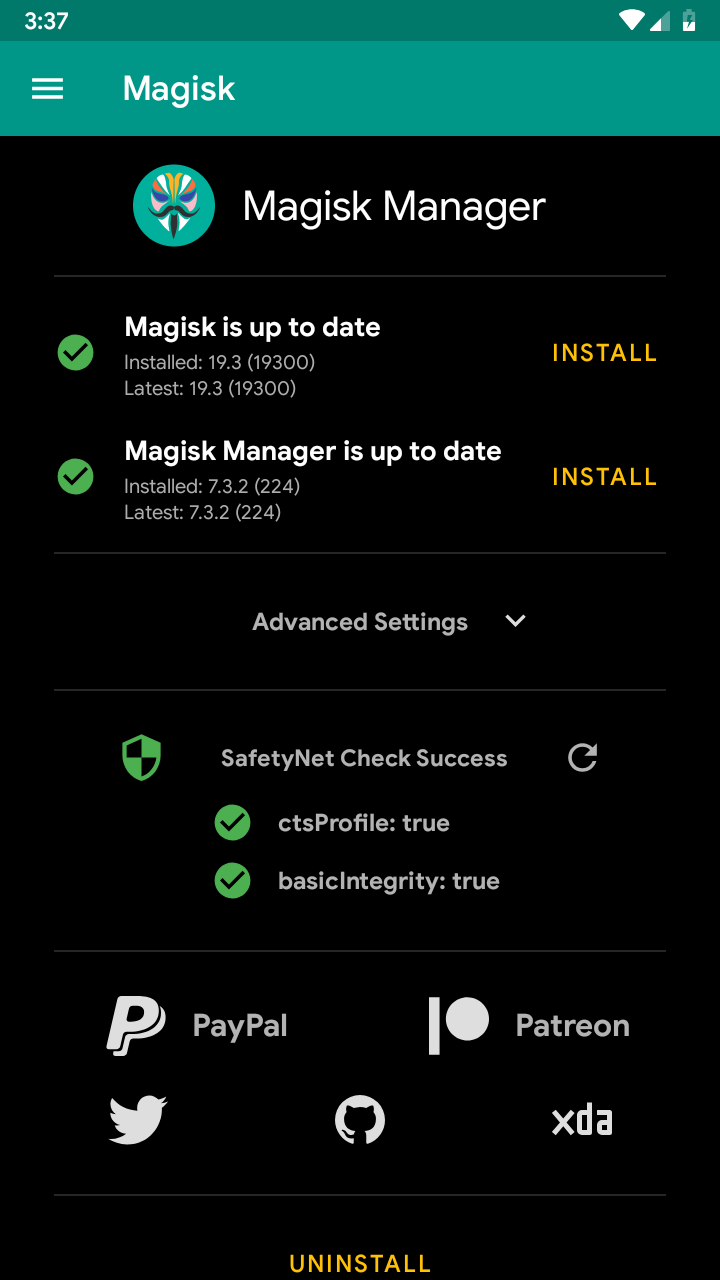
Task: Open the PayPal donation link
Action: pyautogui.click(x=196, y=1024)
